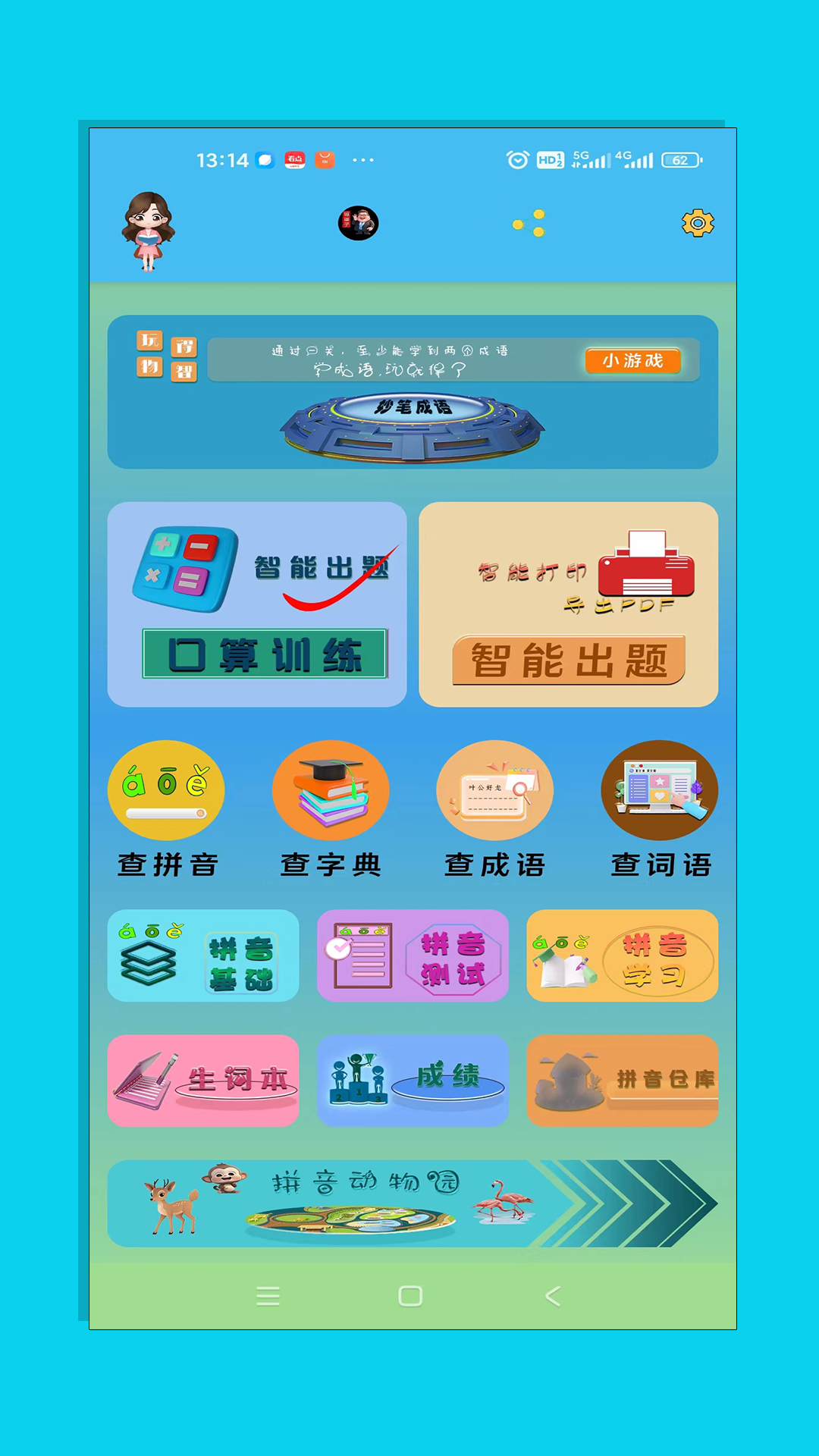Select the 拼音学习 pinyin learning card

click(x=622, y=955)
